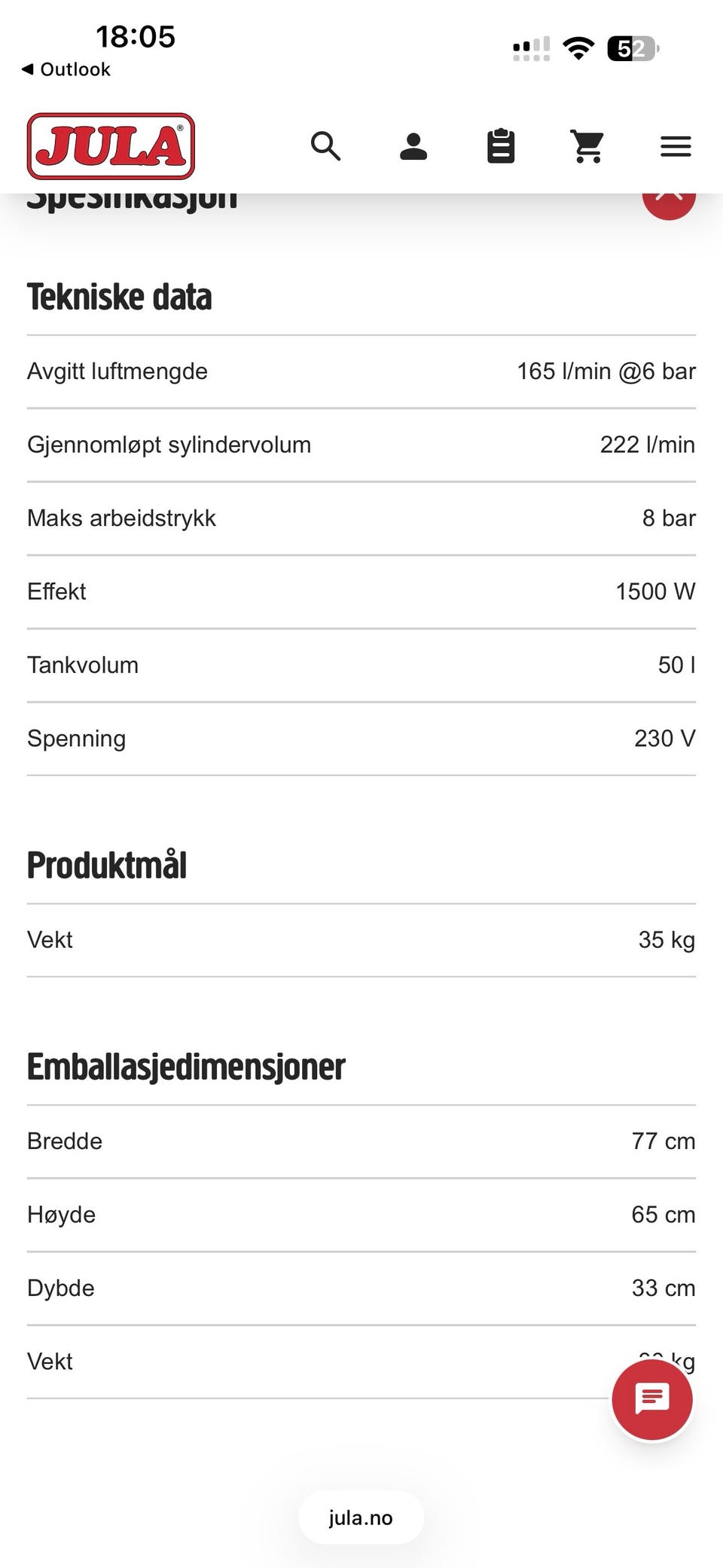Tap the jula.no address pill
The width and height of the screenshot is (723, 1568).
pyautogui.click(x=361, y=1518)
